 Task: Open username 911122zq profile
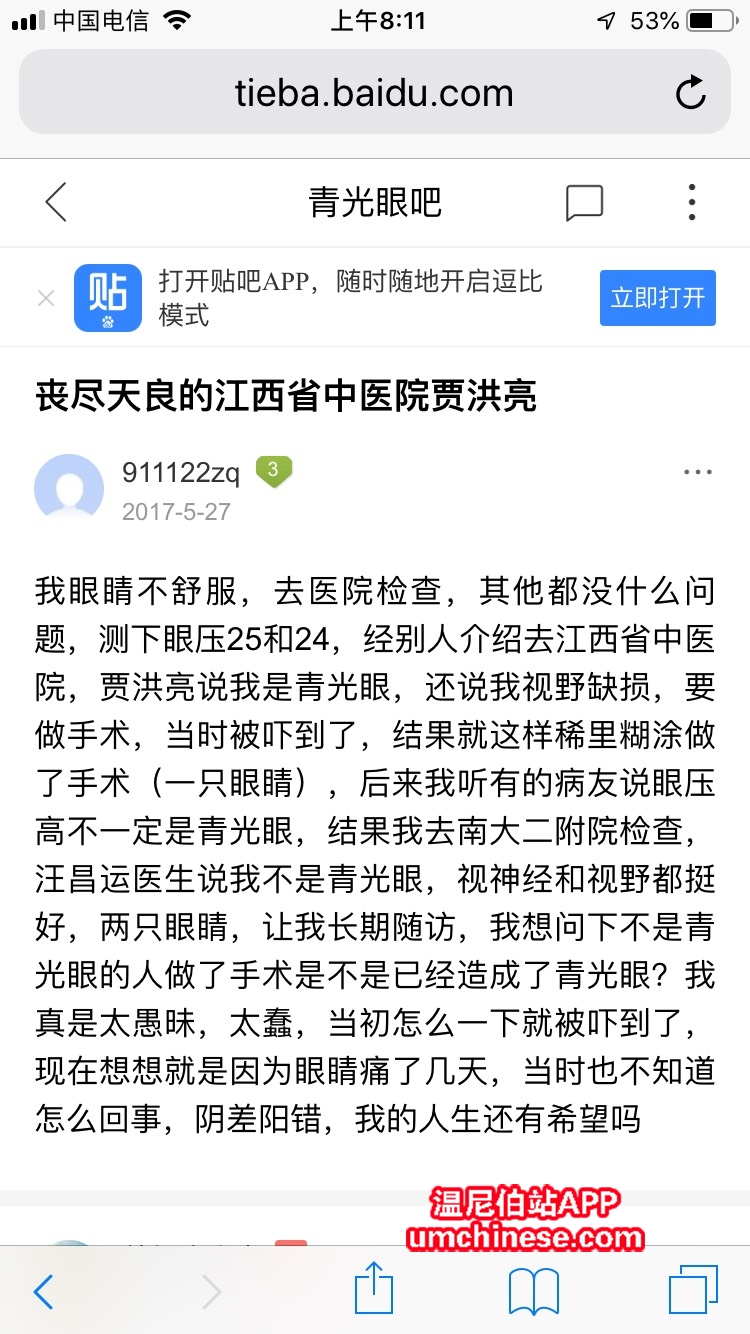pyautogui.click(x=181, y=473)
